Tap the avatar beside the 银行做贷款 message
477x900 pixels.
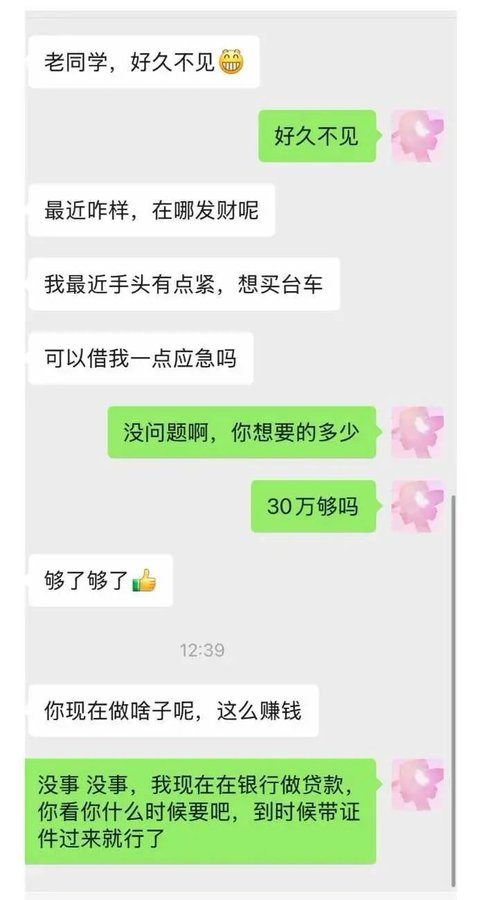click(418, 785)
